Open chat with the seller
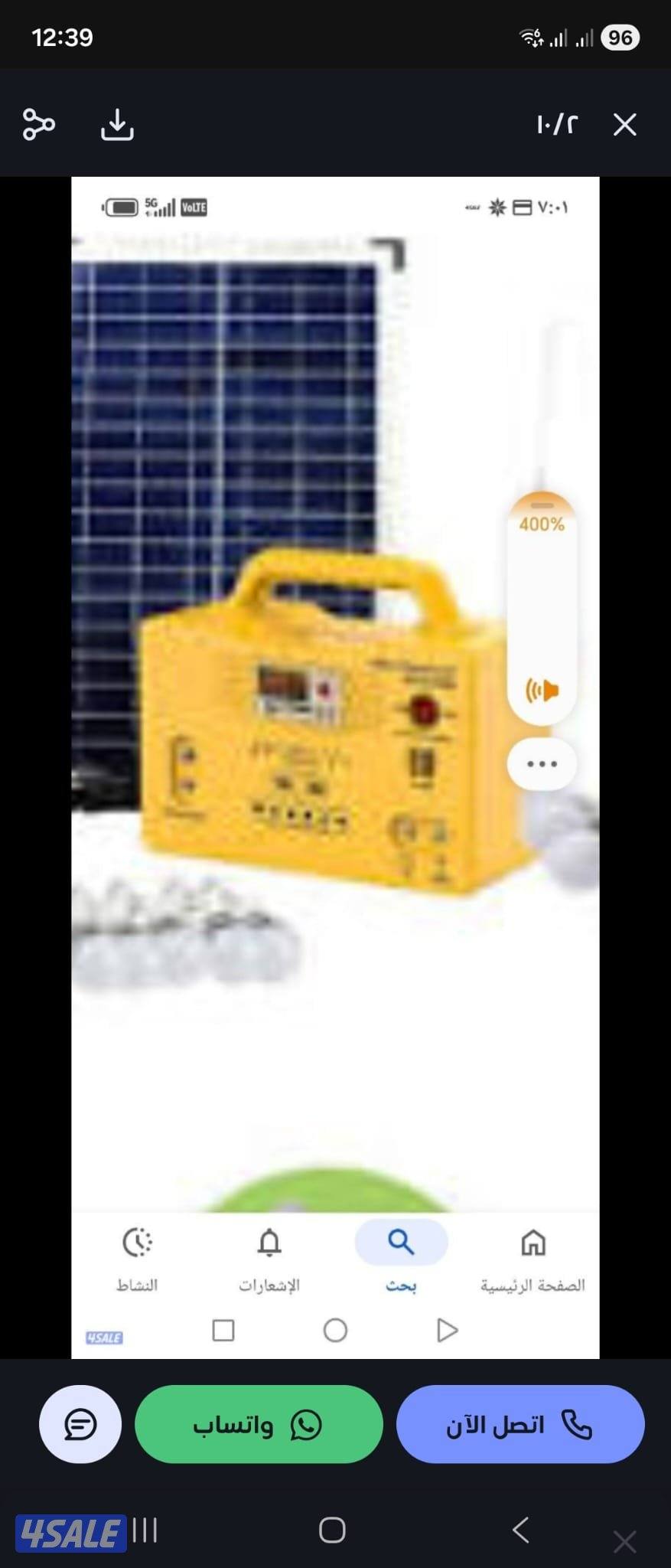Image resolution: width=671 pixels, height=1568 pixels. coord(80,1424)
